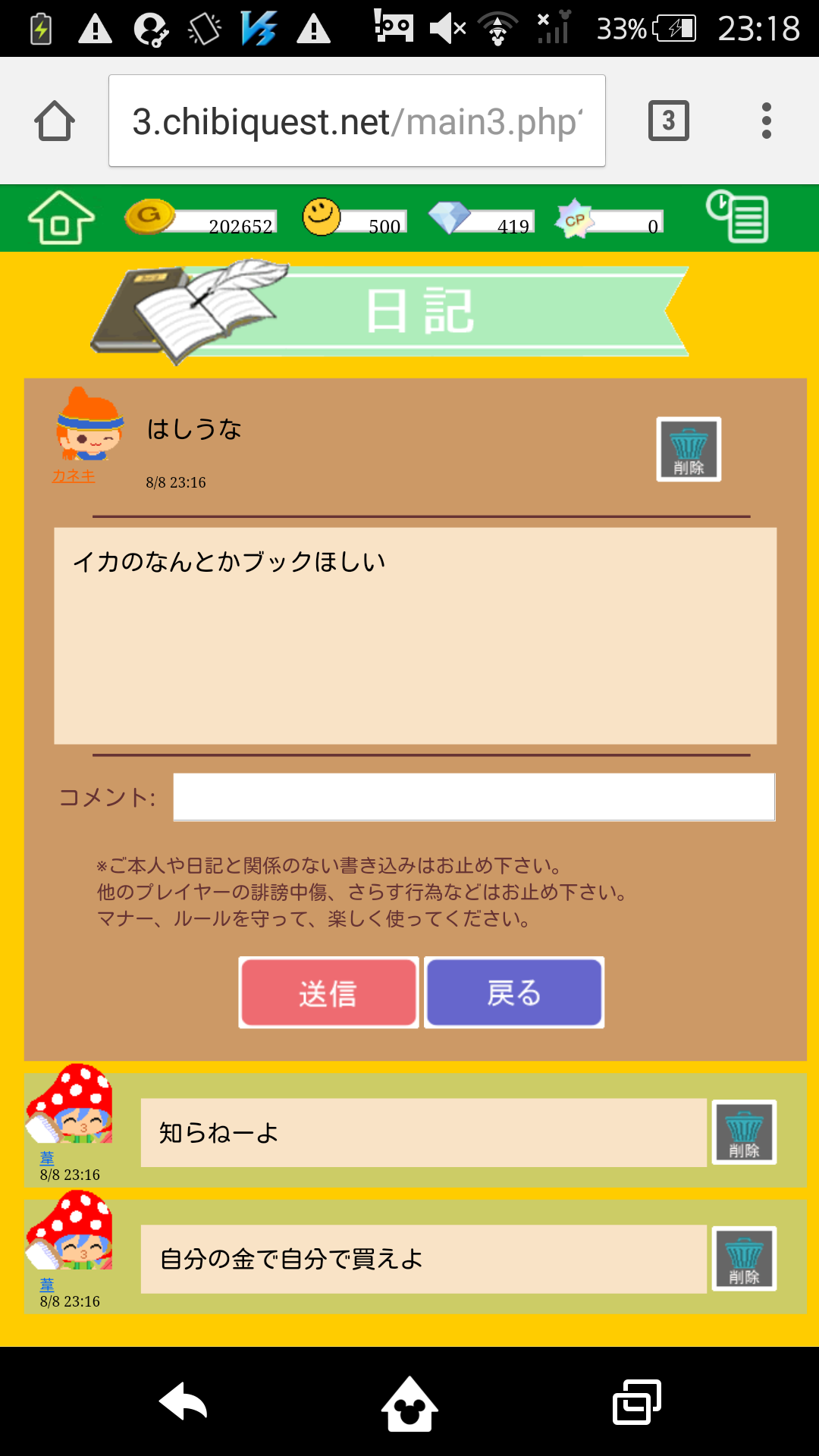Tap 戻る to go back
Viewport: 819px width, 1456px height.
[514, 993]
